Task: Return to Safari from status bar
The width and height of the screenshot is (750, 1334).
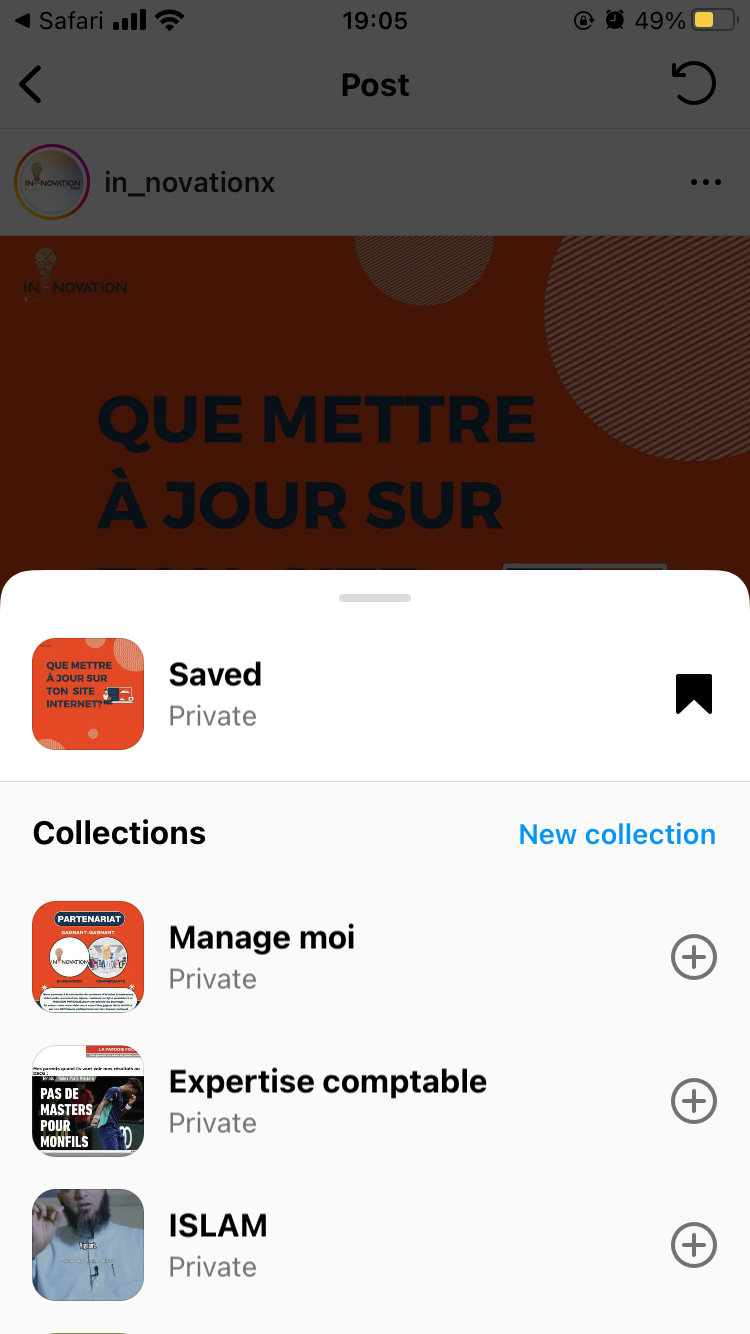Action: click(x=60, y=21)
